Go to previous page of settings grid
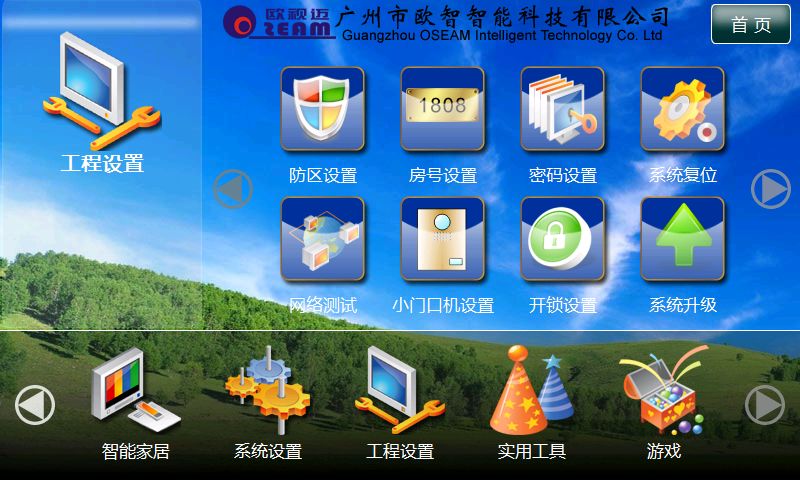 pyautogui.click(x=233, y=189)
